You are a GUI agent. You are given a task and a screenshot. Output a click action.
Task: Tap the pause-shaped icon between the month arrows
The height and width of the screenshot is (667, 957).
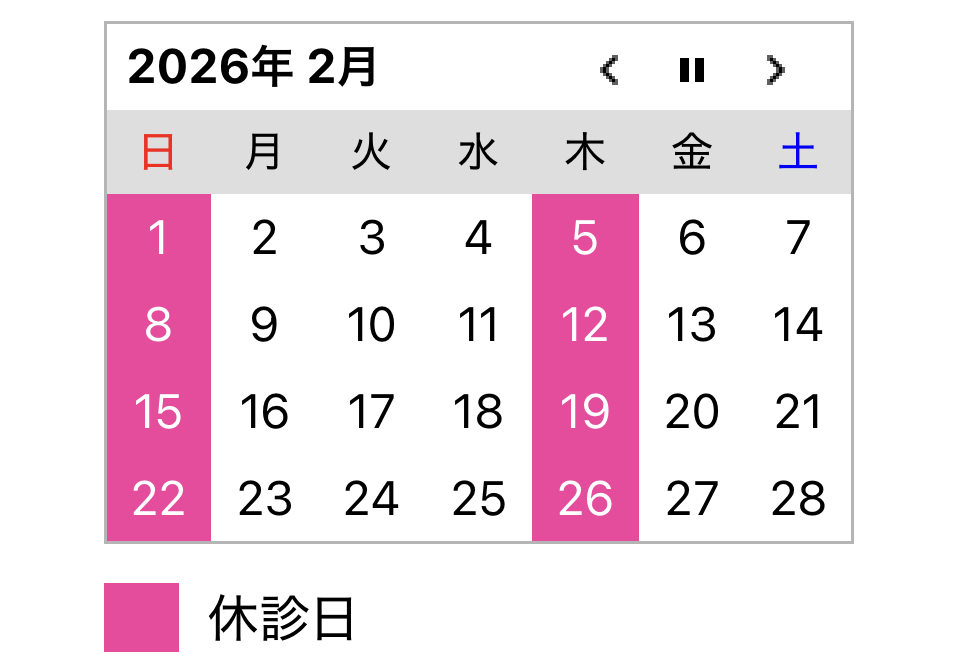[x=692, y=69]
